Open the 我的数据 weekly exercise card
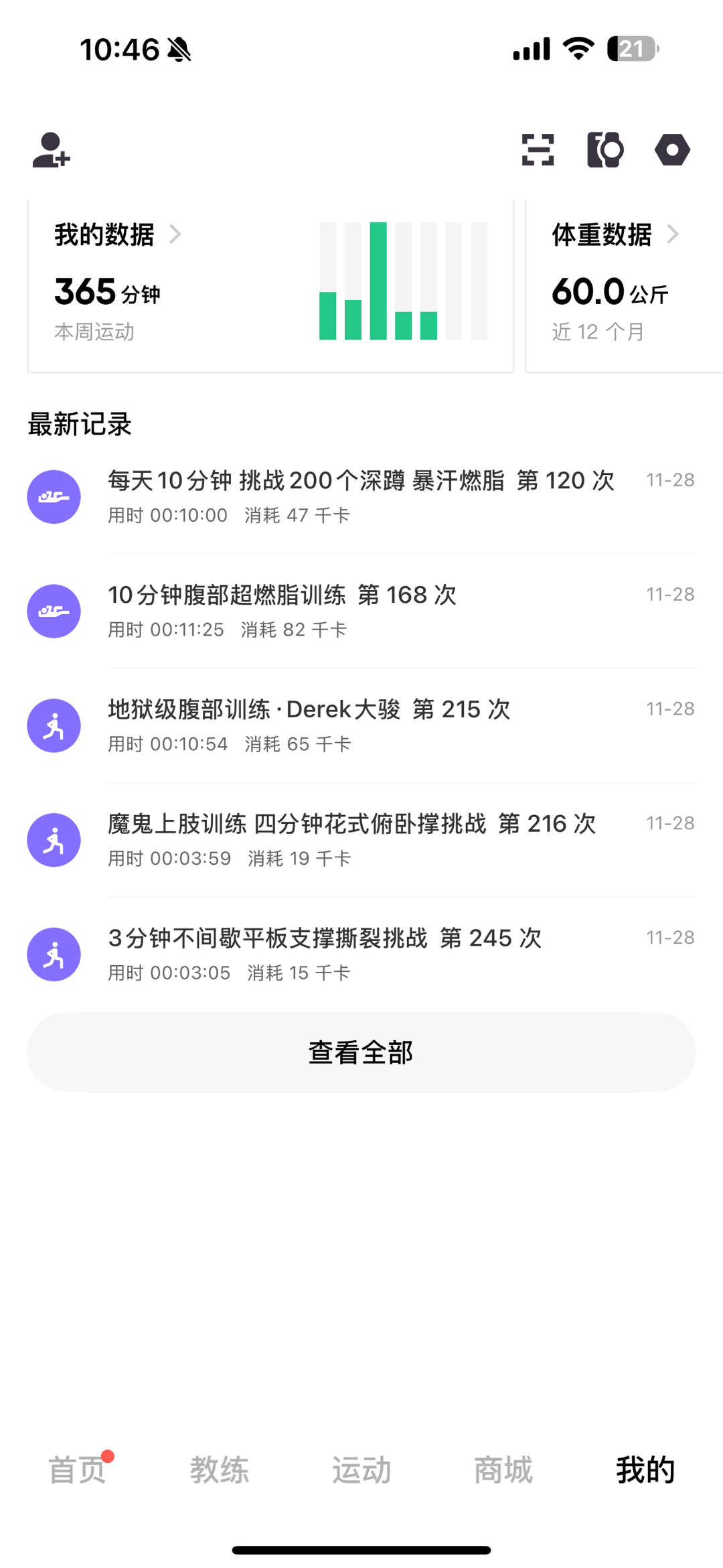 pyautogui.click(x=270, y=285)
